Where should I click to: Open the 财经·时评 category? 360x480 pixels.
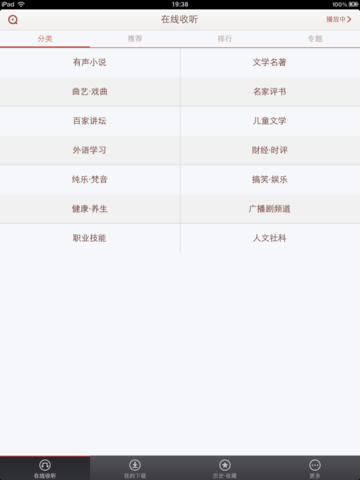pos(270,150)
